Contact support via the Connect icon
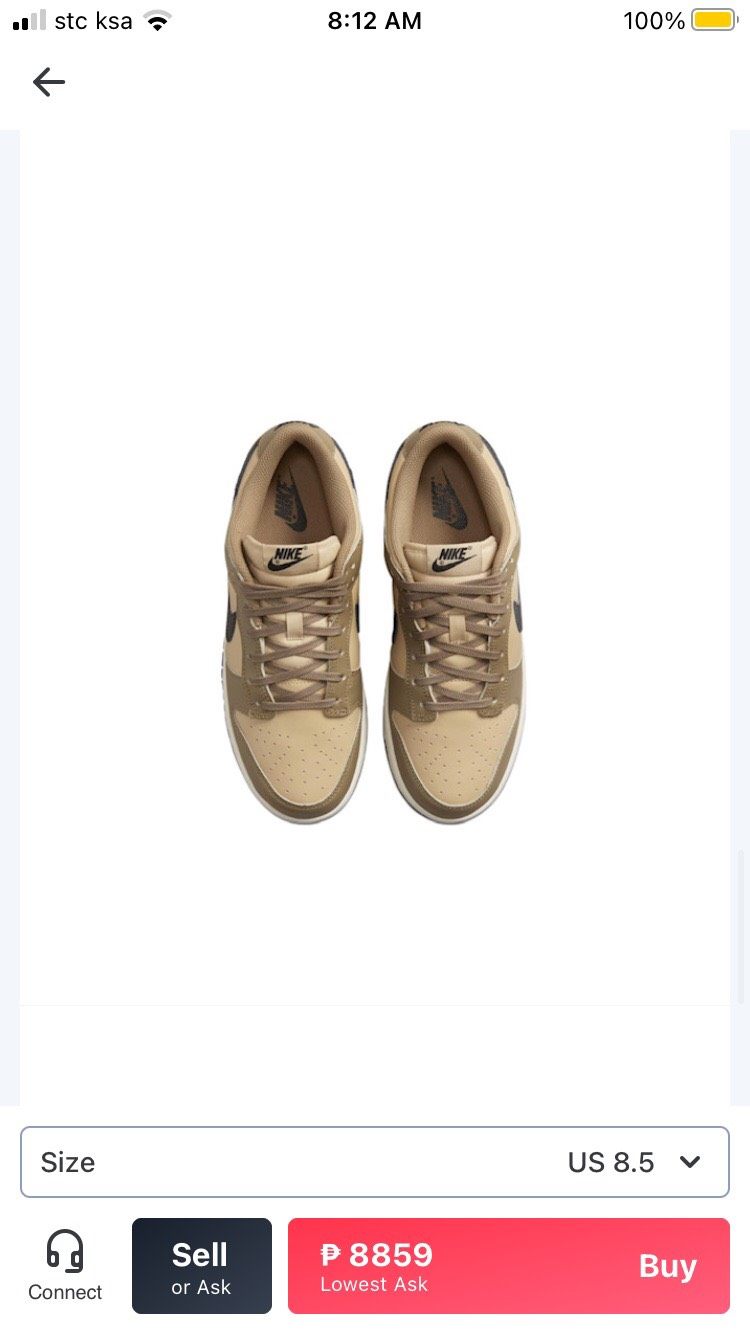 pyautogui.click(x=65, y=1265)
